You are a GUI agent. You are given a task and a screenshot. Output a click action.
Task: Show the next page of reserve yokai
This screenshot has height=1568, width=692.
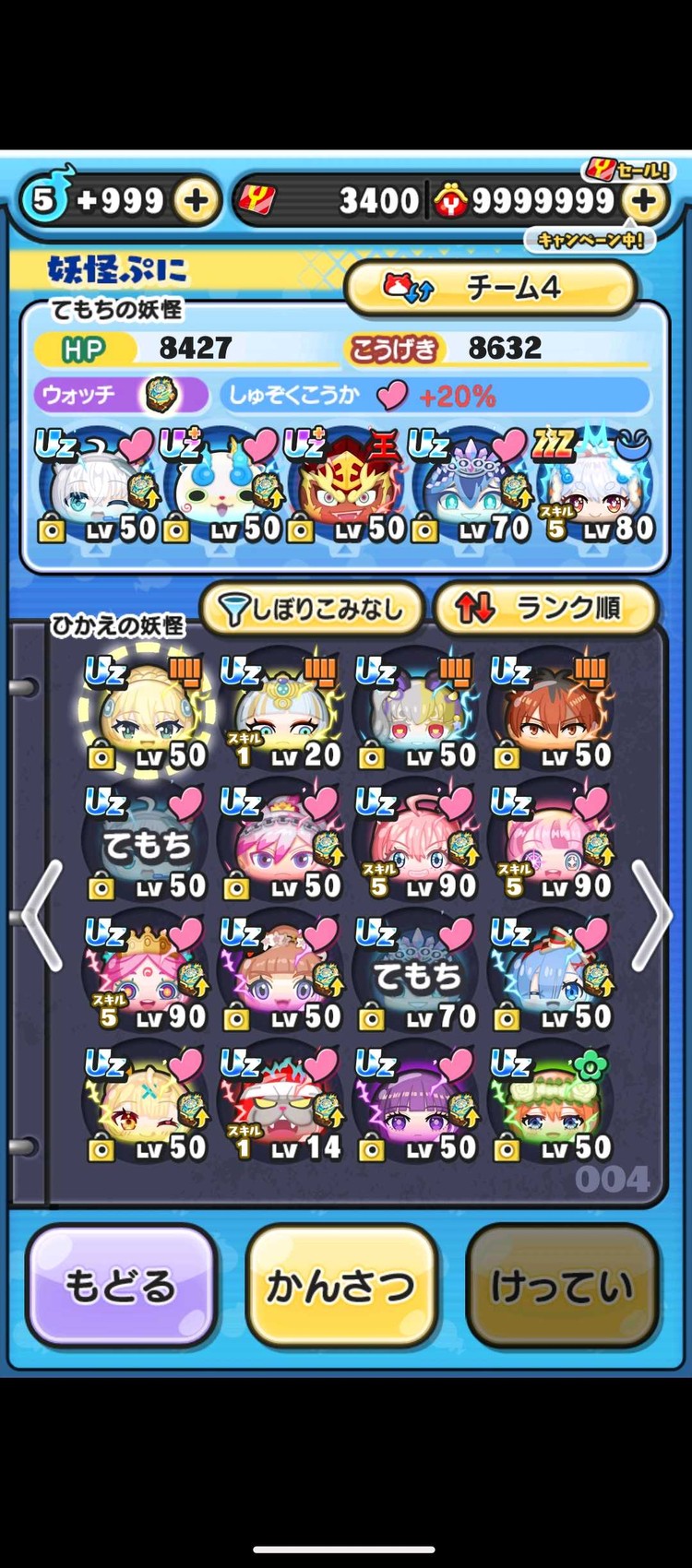pyautogui.click(x=653, y=915)
